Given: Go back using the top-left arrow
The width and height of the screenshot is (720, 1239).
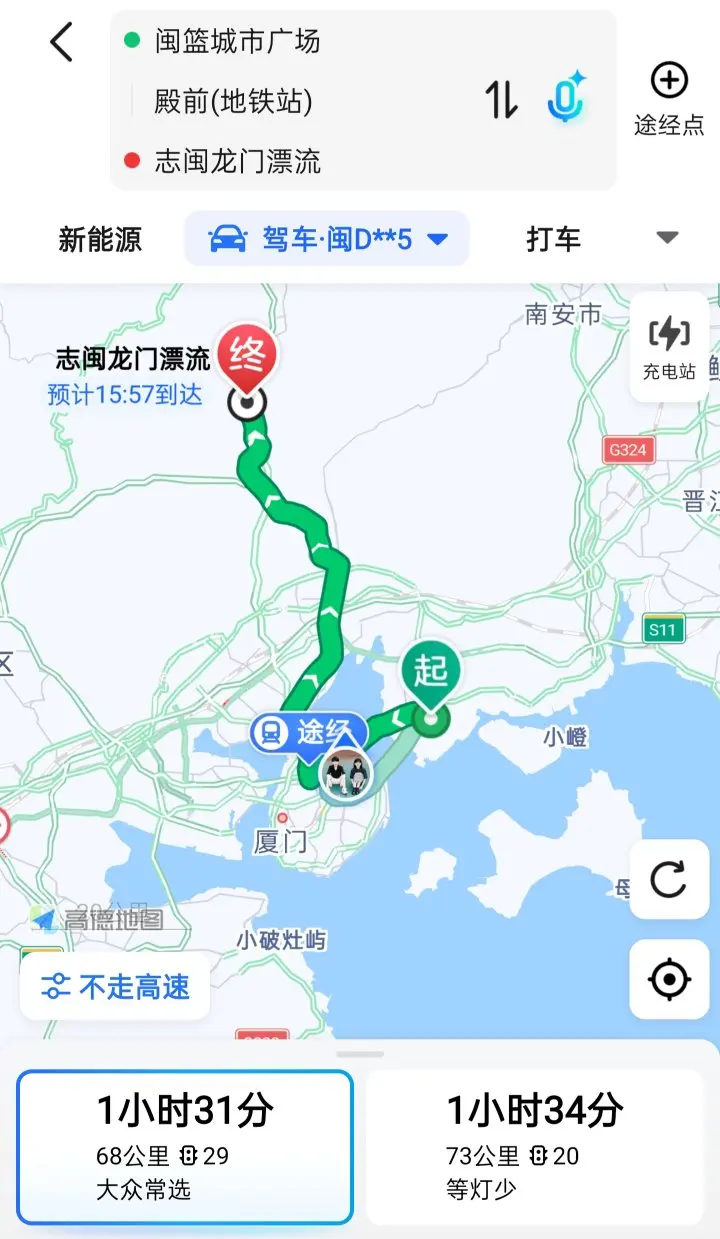Looking at the screenshot, I should [62, 43].
